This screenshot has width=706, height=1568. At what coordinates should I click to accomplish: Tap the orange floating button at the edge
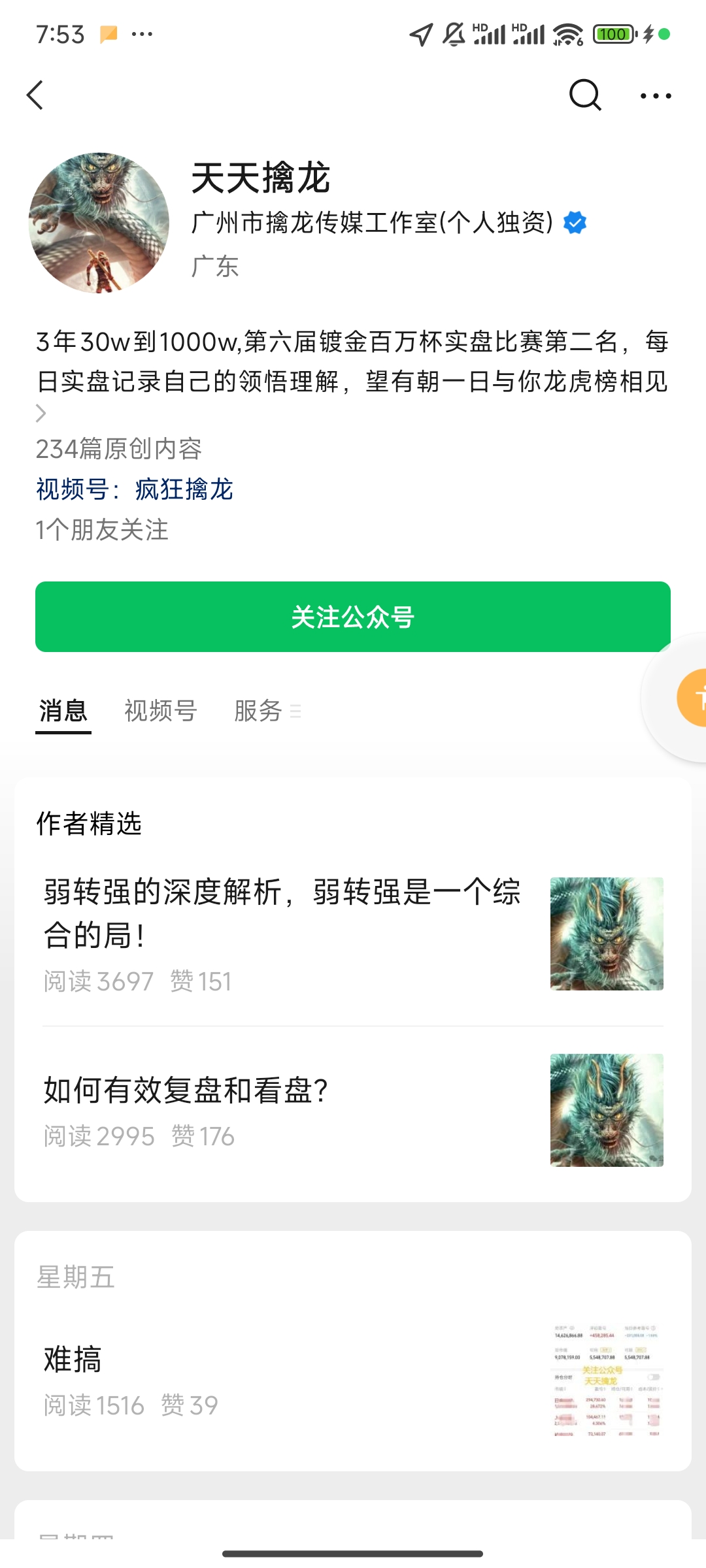click(693, 698)
